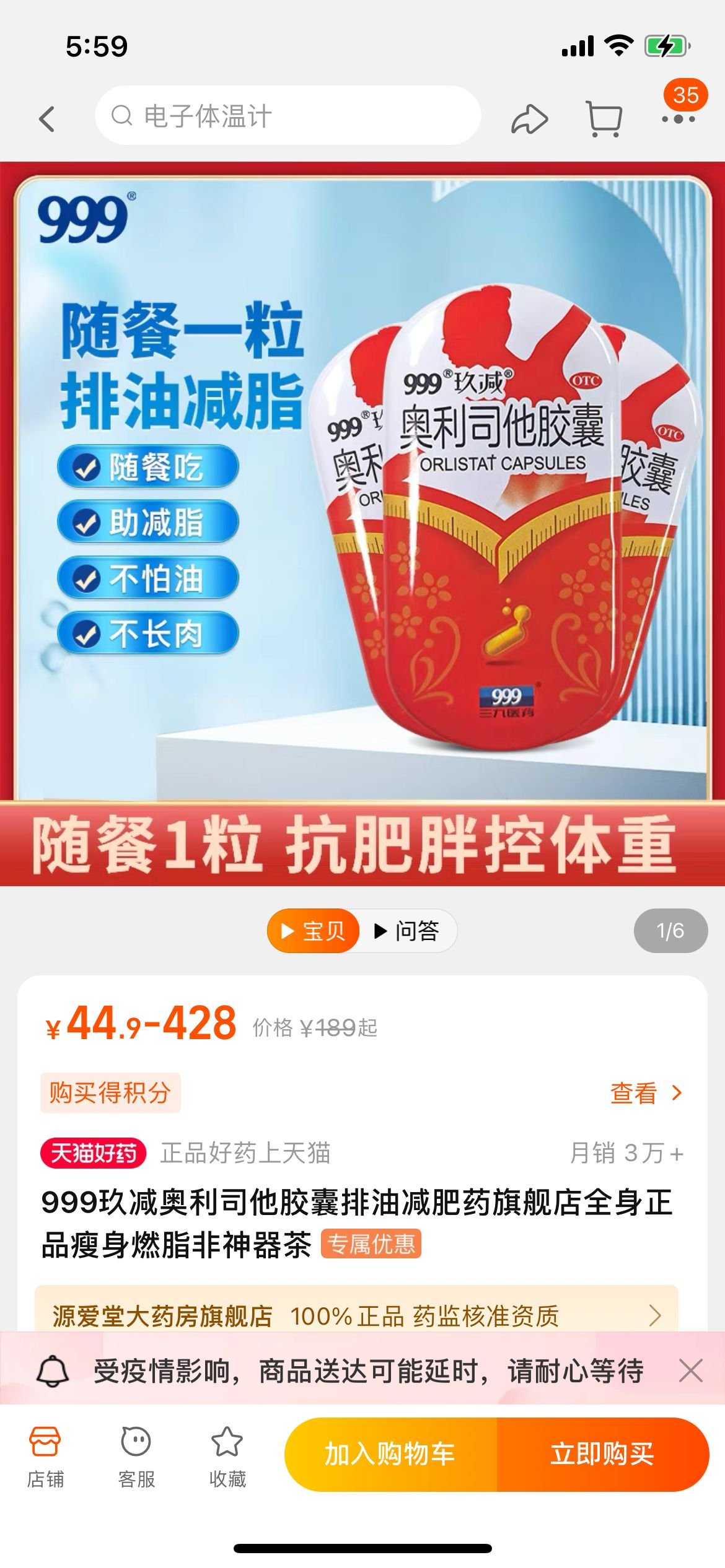Viewport: 725px width, 1568px height.
Task: Open the 店铺 shop page
Action: [45, 1457]
